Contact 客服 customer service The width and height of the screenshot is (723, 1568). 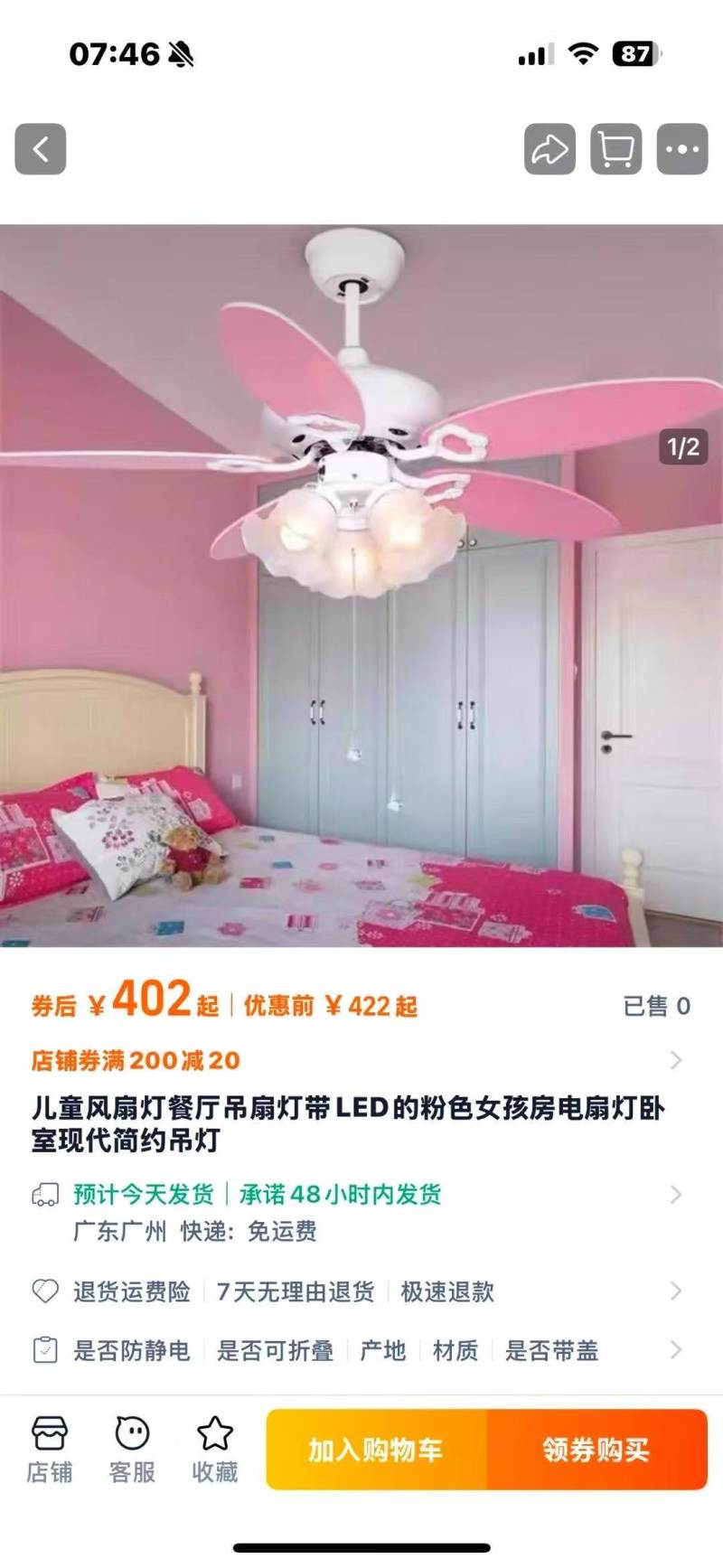[x=132, y=1450]
